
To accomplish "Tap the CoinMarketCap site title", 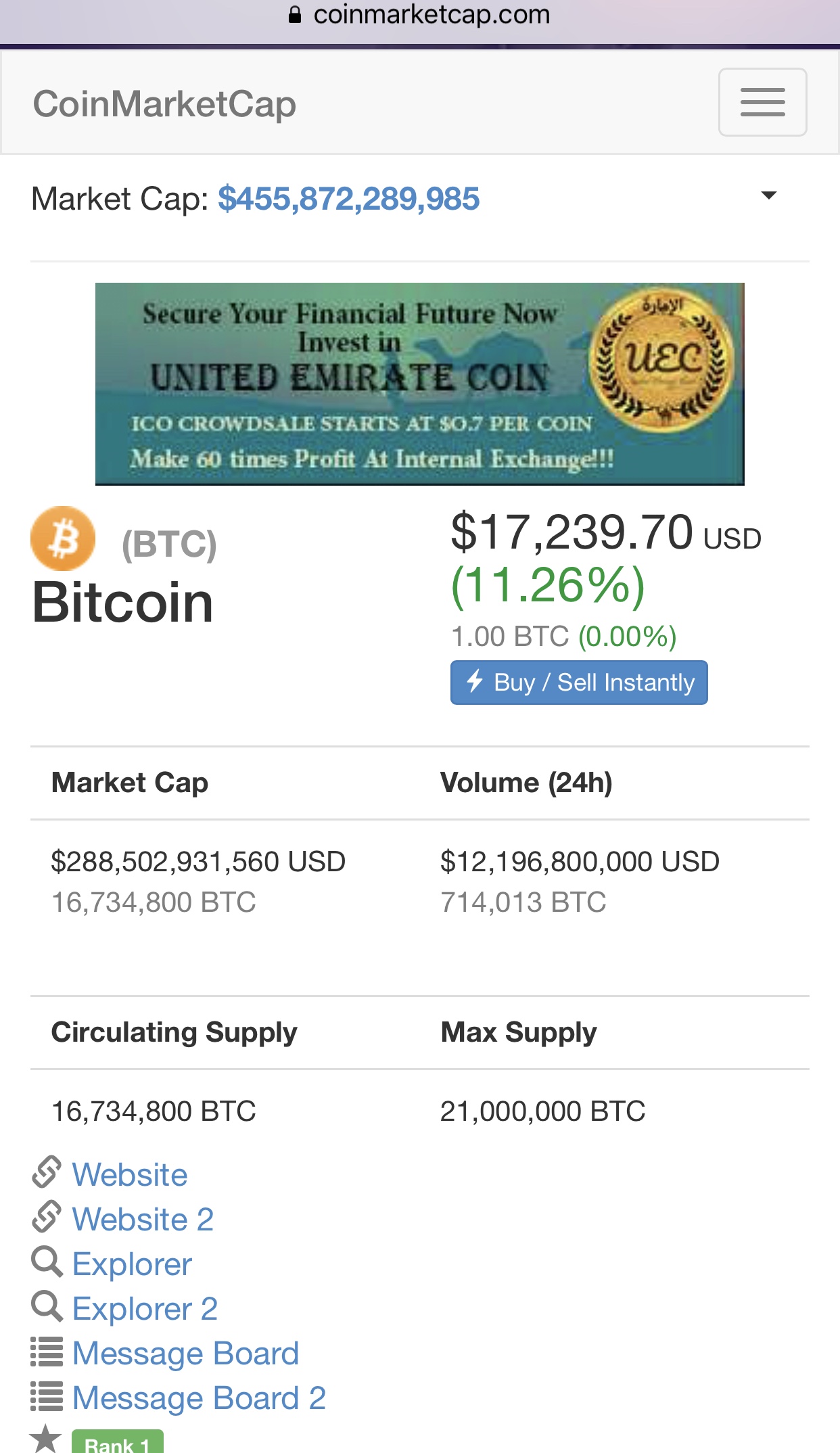I will (164, 104).
